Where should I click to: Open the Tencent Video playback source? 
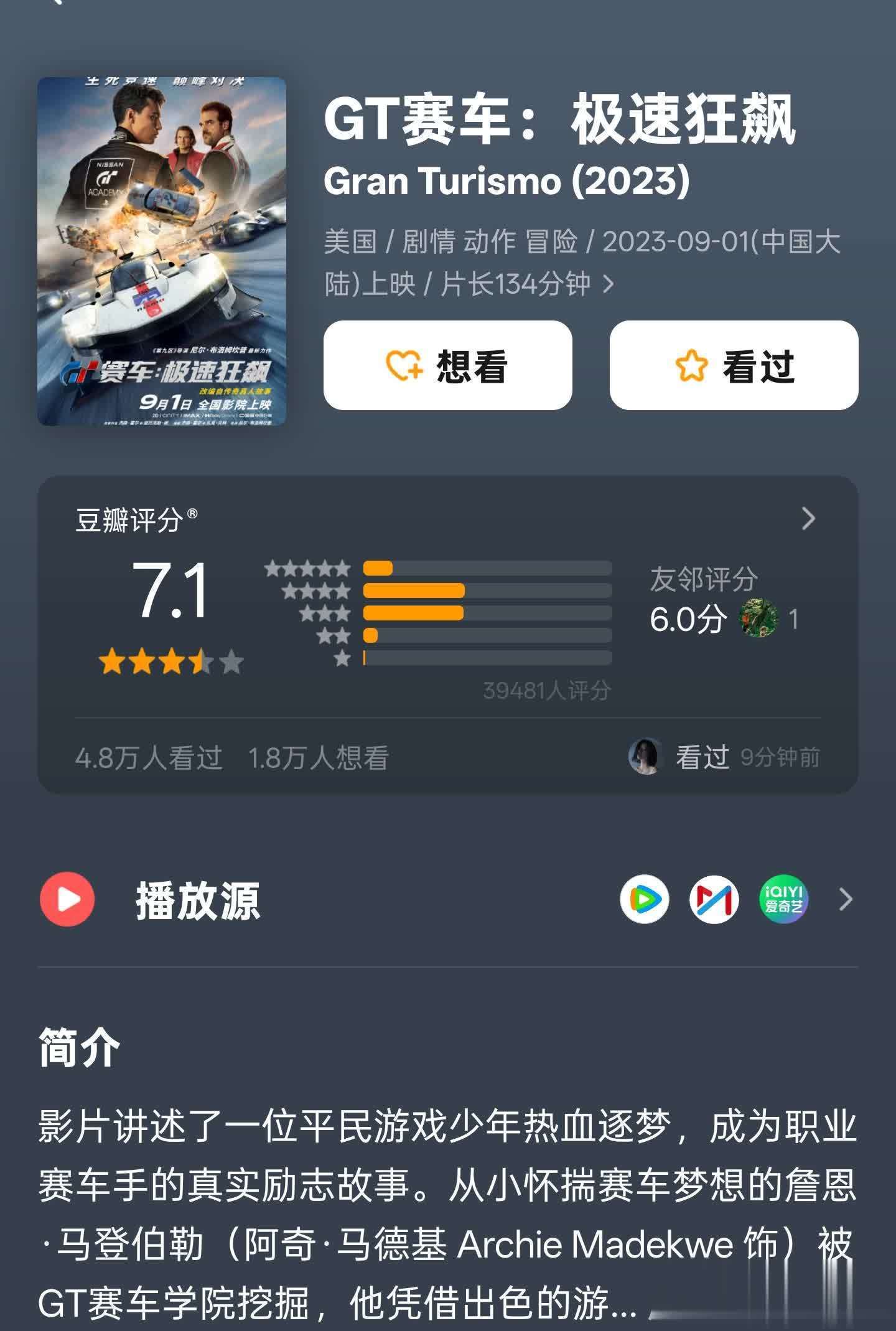644,899
